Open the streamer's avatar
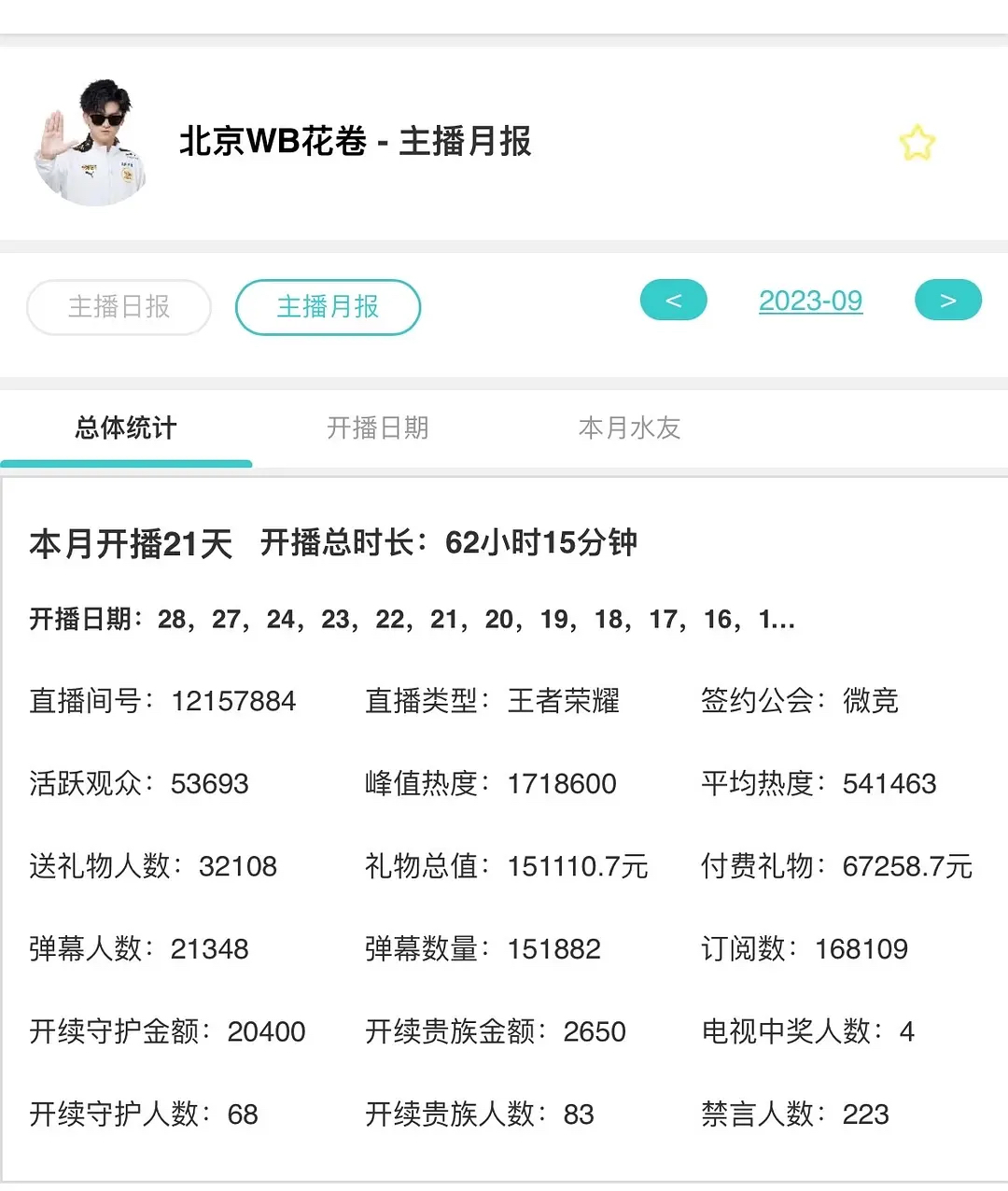 coord(91,142)
